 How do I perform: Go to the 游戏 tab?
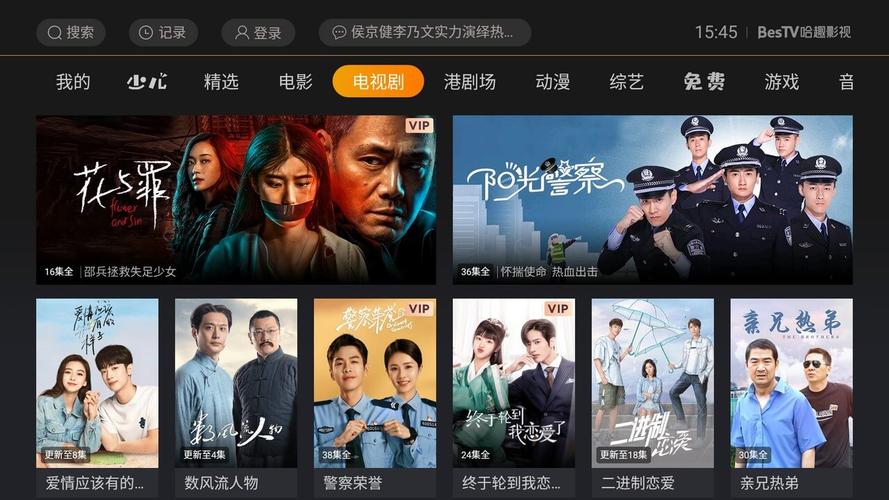click(x=782, y=82)
